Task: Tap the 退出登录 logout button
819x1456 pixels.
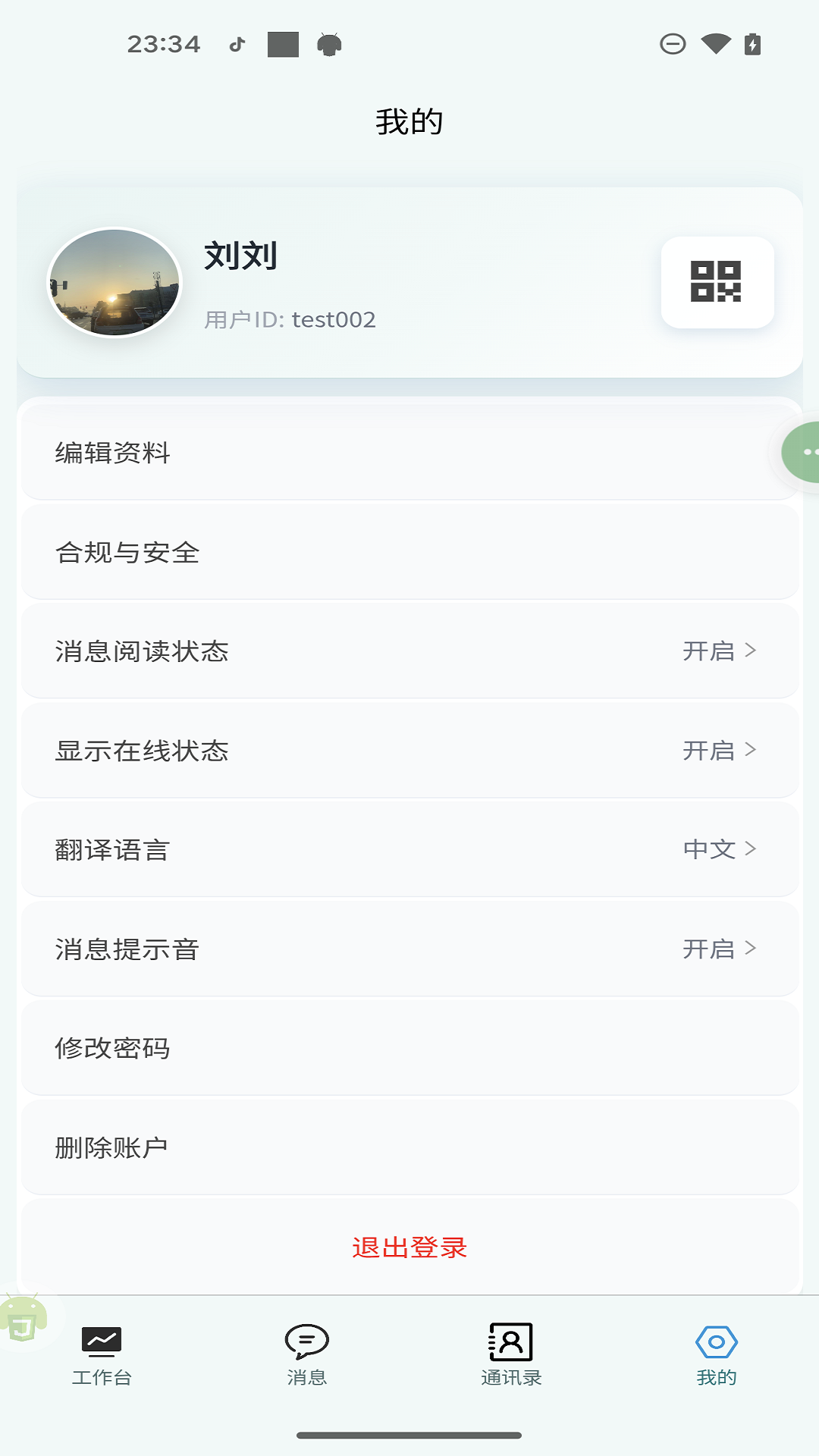Action: click(x=409, y=1246)
